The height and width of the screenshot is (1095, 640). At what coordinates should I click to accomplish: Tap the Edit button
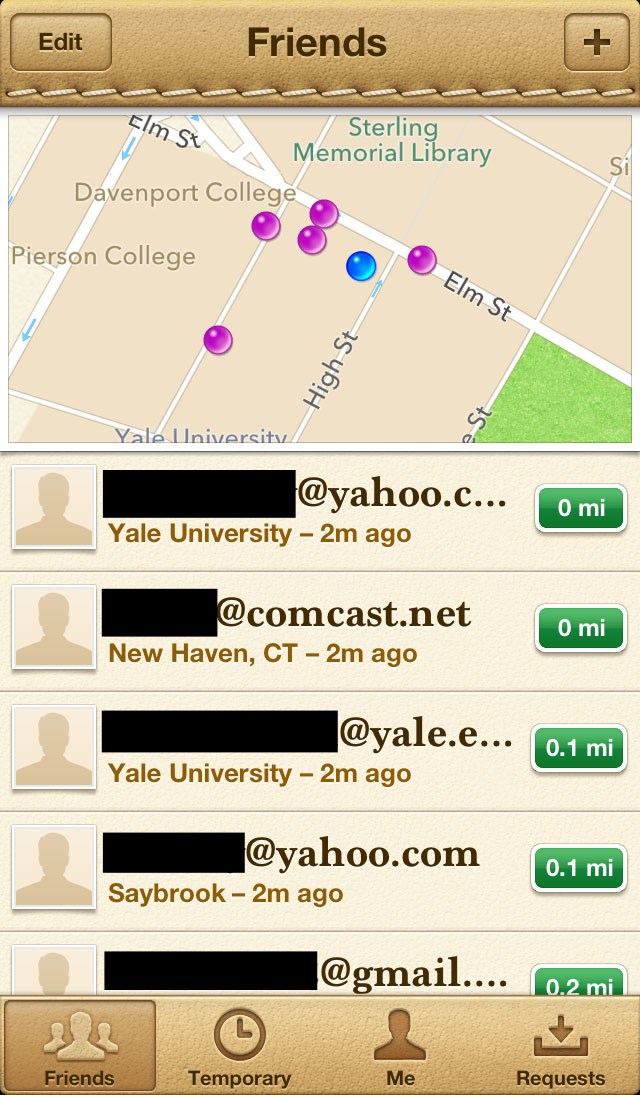coord(60,43)
